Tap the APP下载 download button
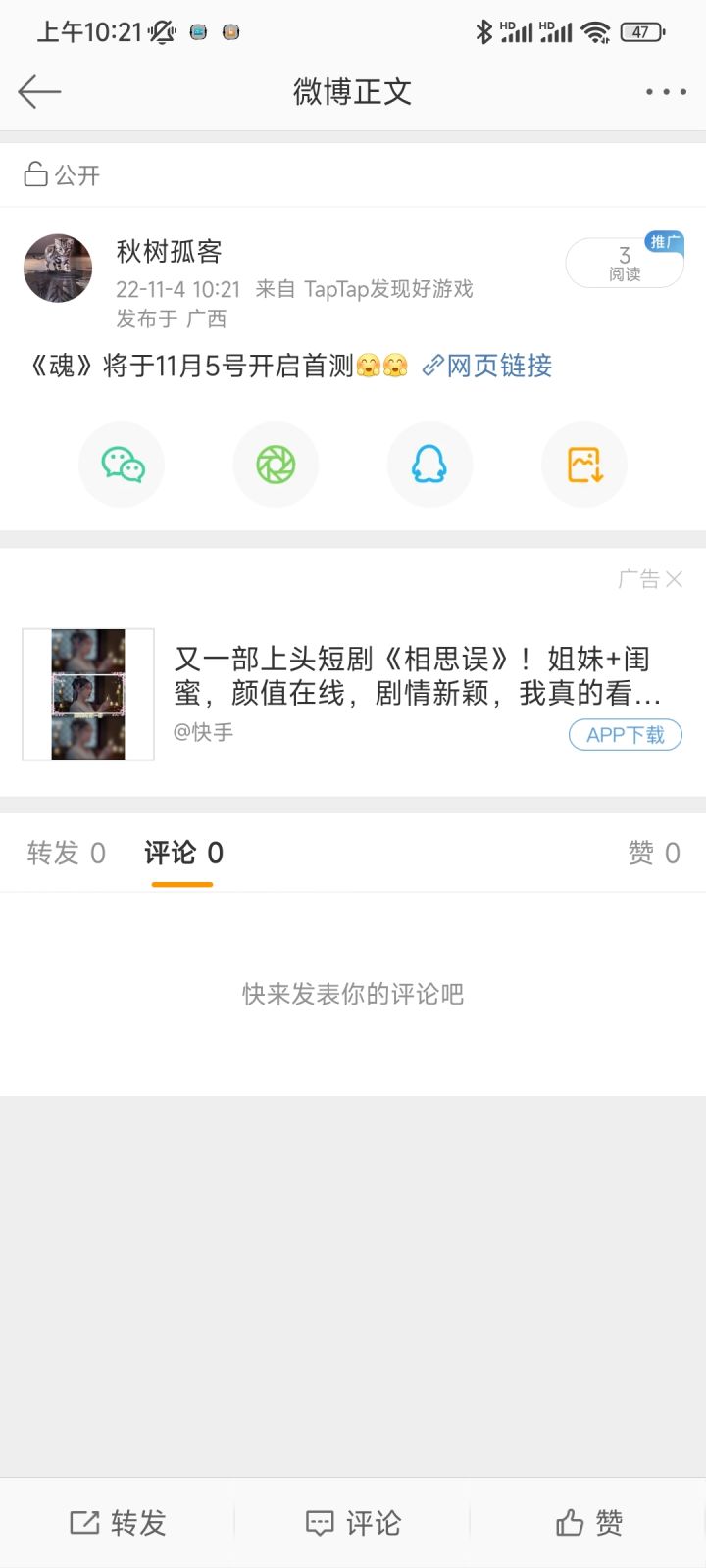The image size is (706, 1568). [x=626, y=735]
